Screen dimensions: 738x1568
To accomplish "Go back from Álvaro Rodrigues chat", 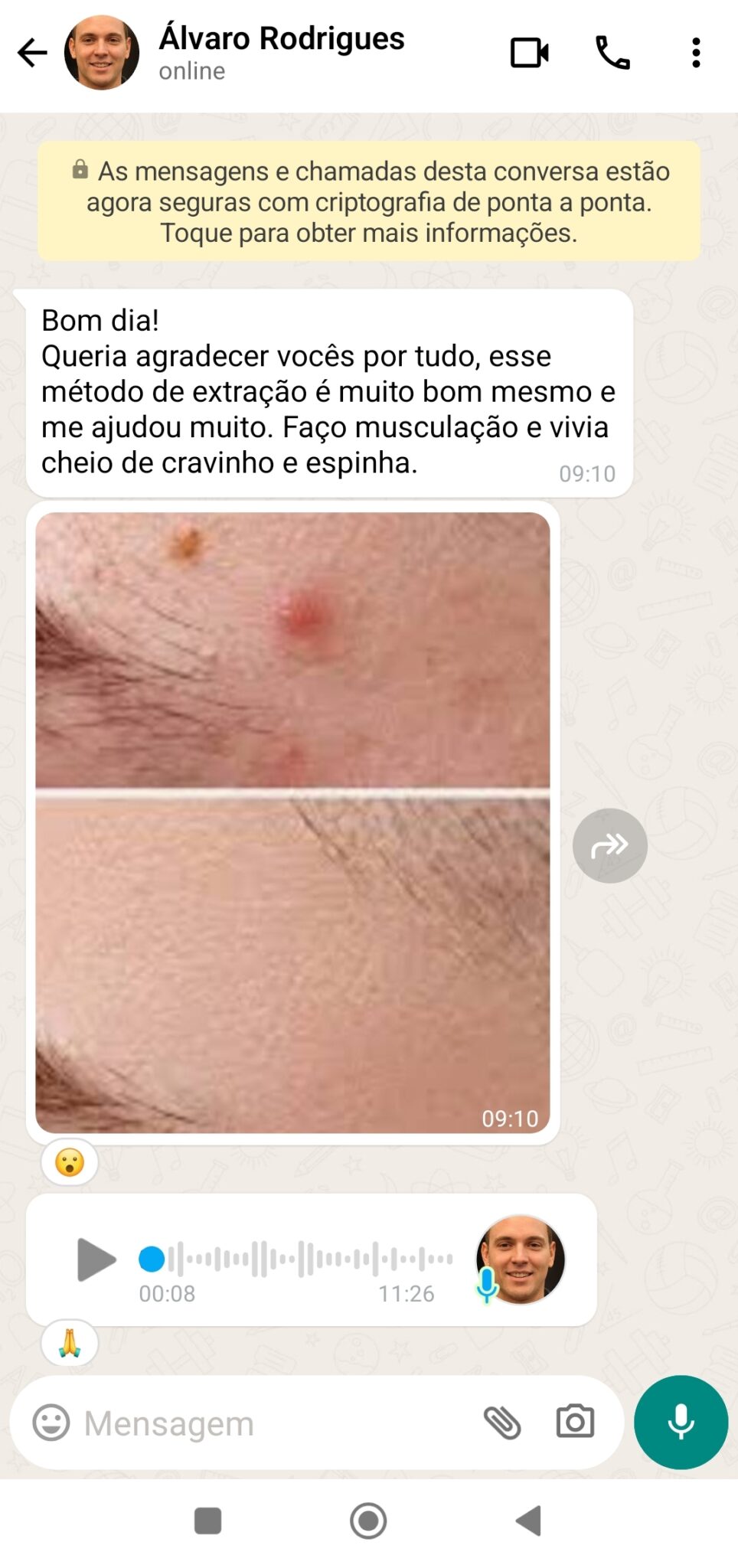I will 32,53.
